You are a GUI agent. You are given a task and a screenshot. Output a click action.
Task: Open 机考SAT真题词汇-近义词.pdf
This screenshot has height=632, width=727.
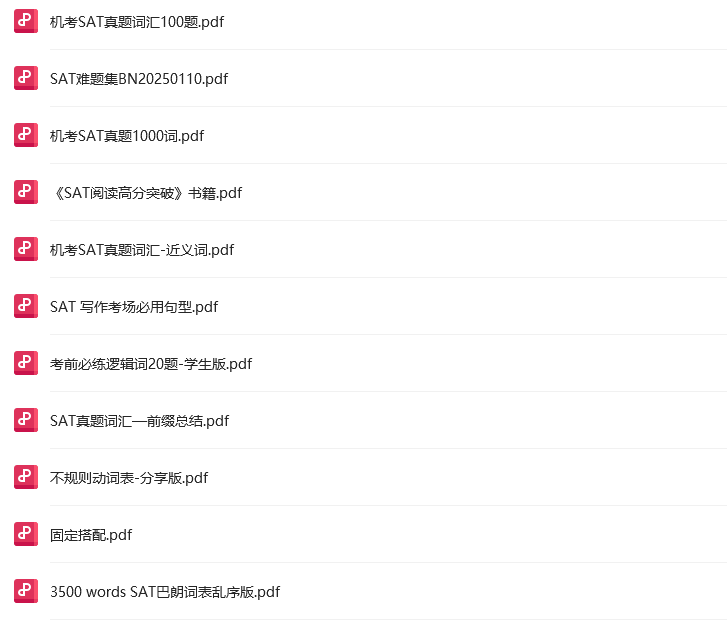[x=142, y=250]
